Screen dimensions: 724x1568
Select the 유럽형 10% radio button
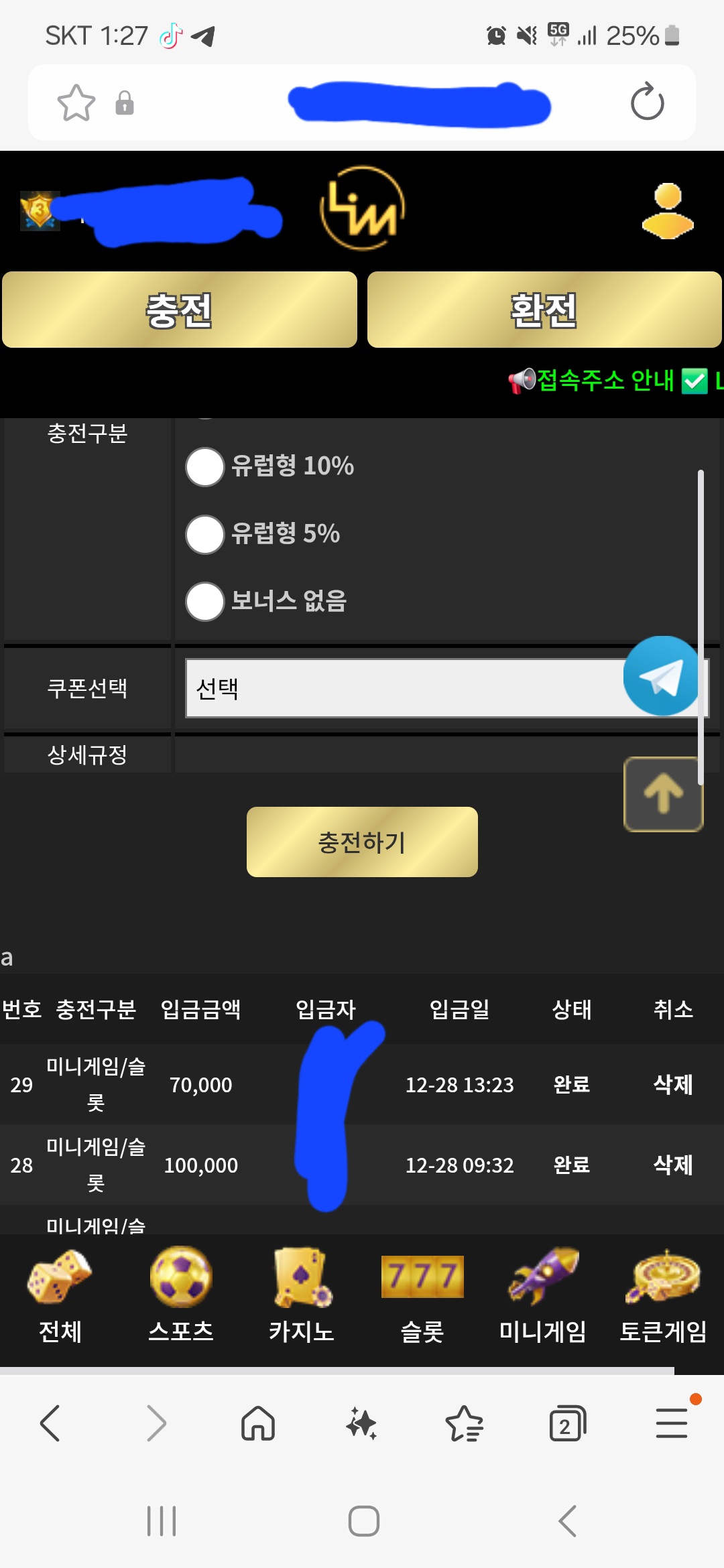pos(204,467)
